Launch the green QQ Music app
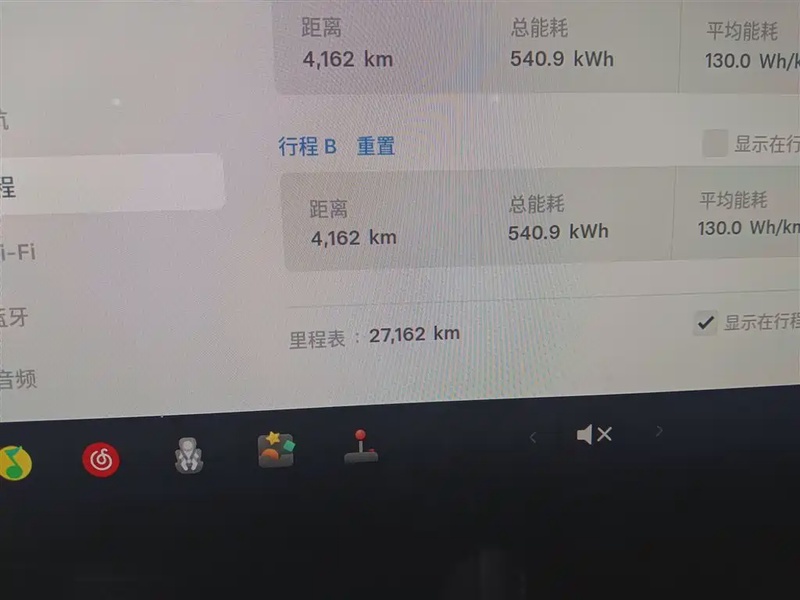The width and height of the screenshot is (800, 600). click(14, 461)
